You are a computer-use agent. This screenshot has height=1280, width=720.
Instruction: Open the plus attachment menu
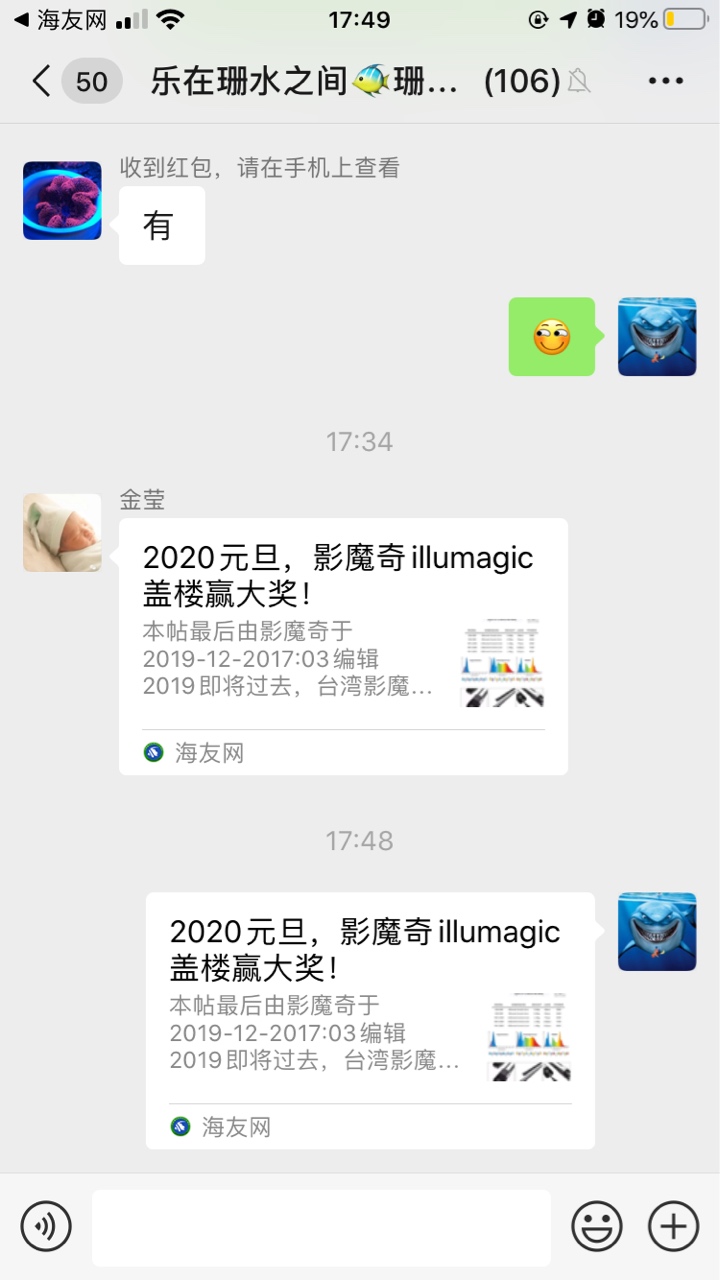[x=673, y=1226]
